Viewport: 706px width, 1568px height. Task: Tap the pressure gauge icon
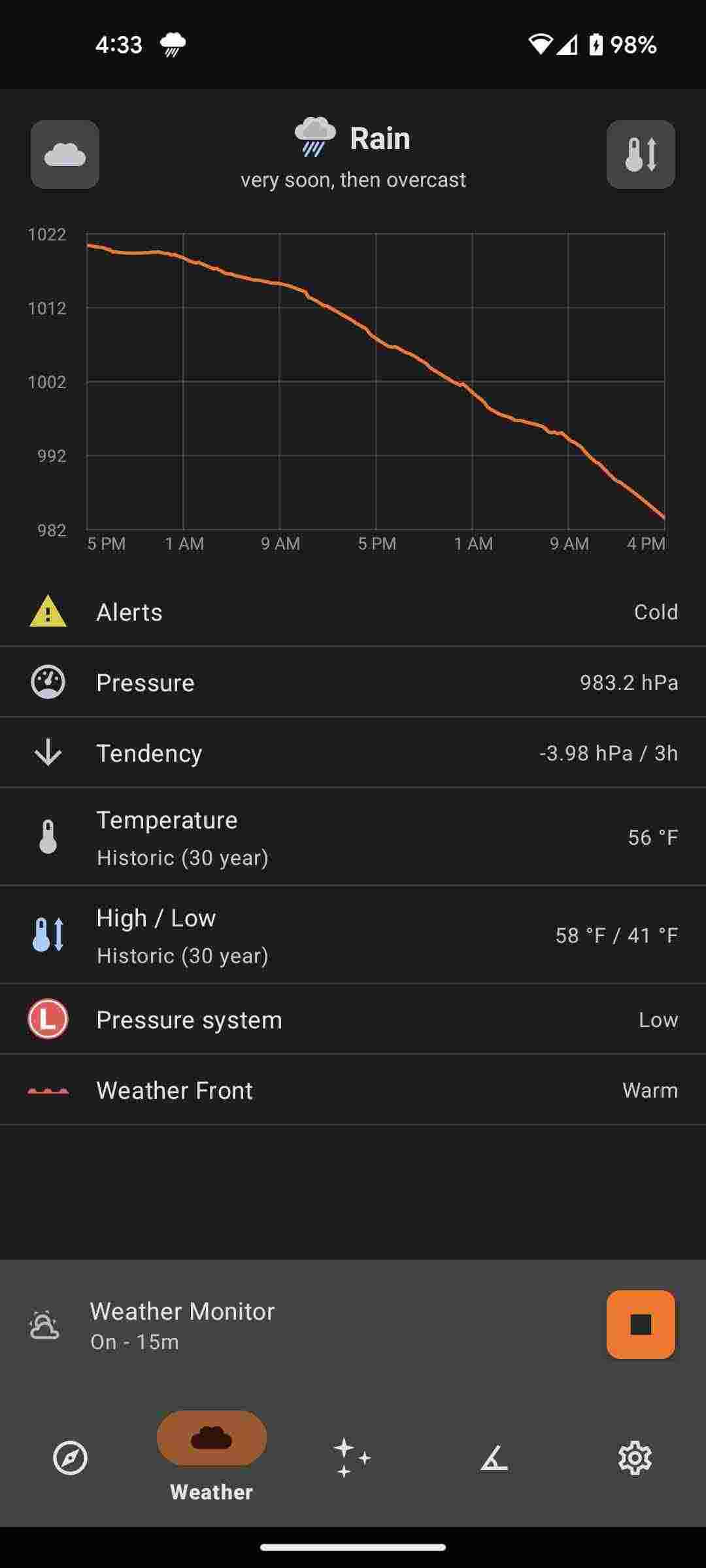coord(48,681)
